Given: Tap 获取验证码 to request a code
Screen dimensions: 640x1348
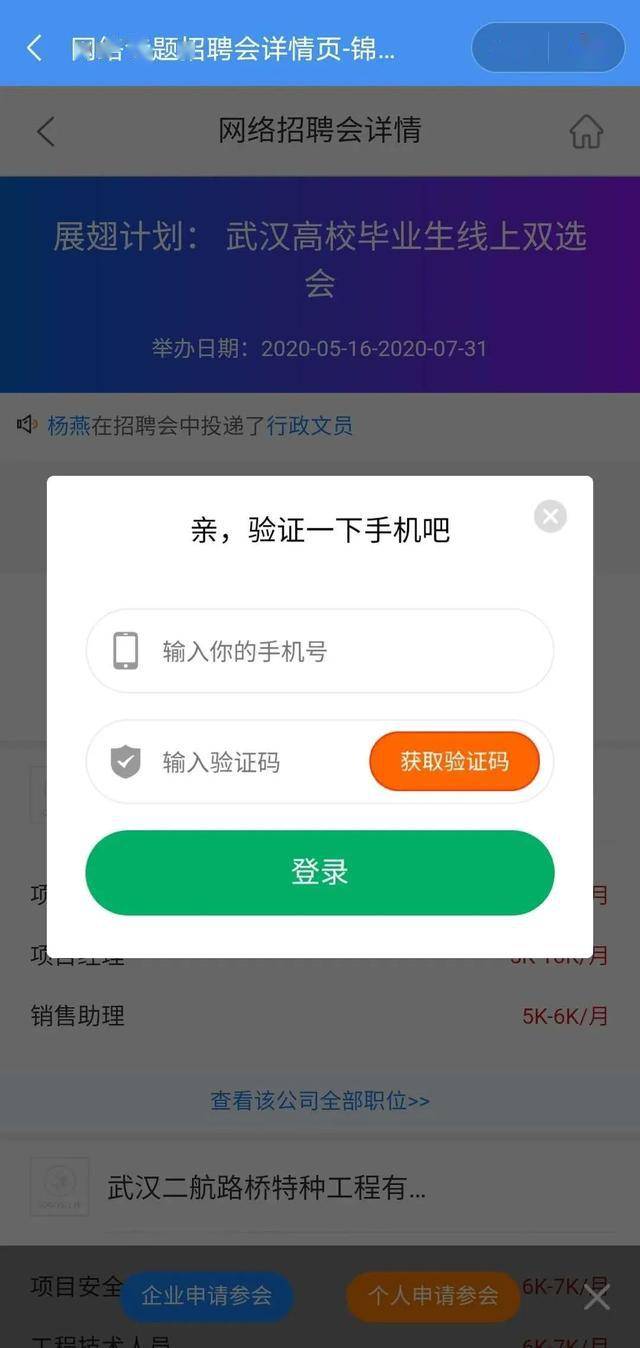Looking at the screenshot, I should click(x=455, y=762).
